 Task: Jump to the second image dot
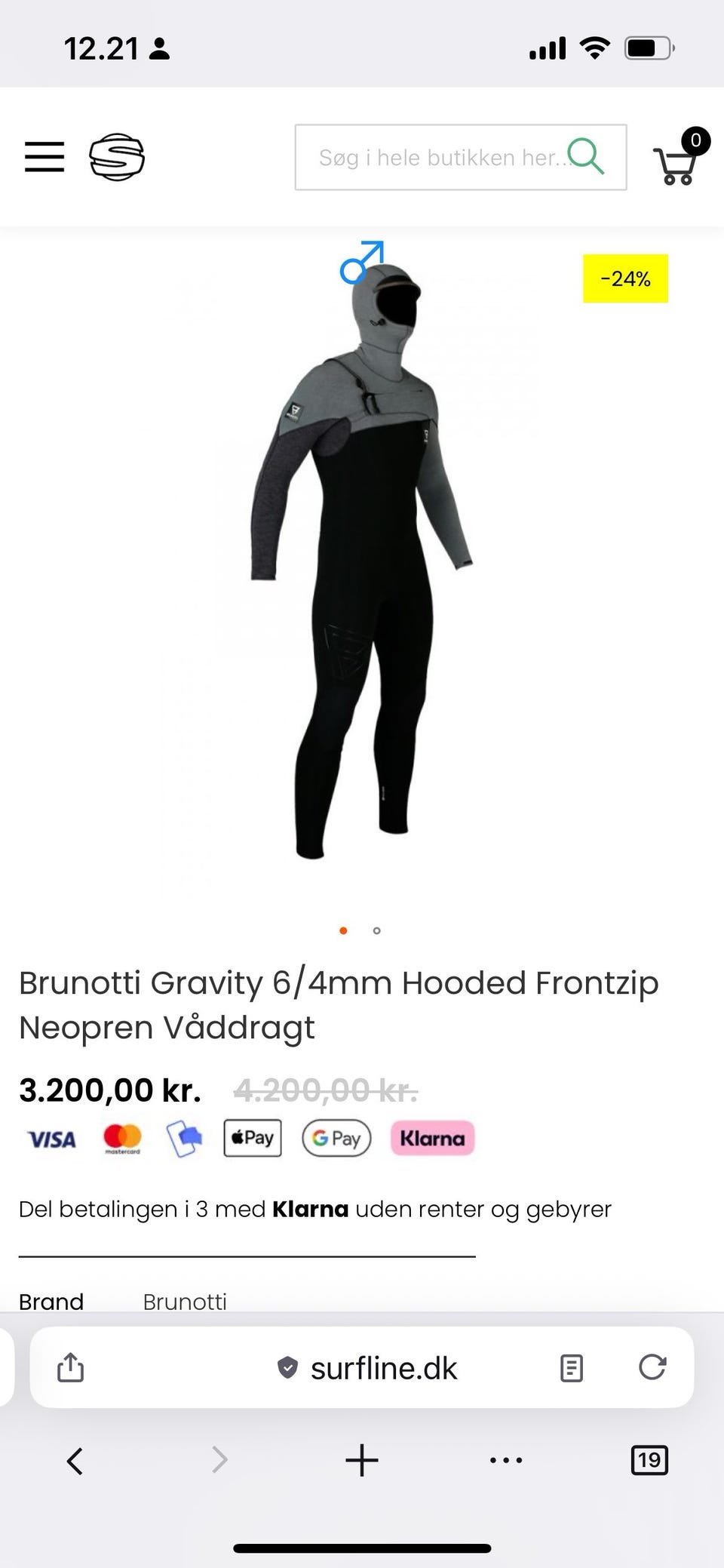[x=377, y=930]
